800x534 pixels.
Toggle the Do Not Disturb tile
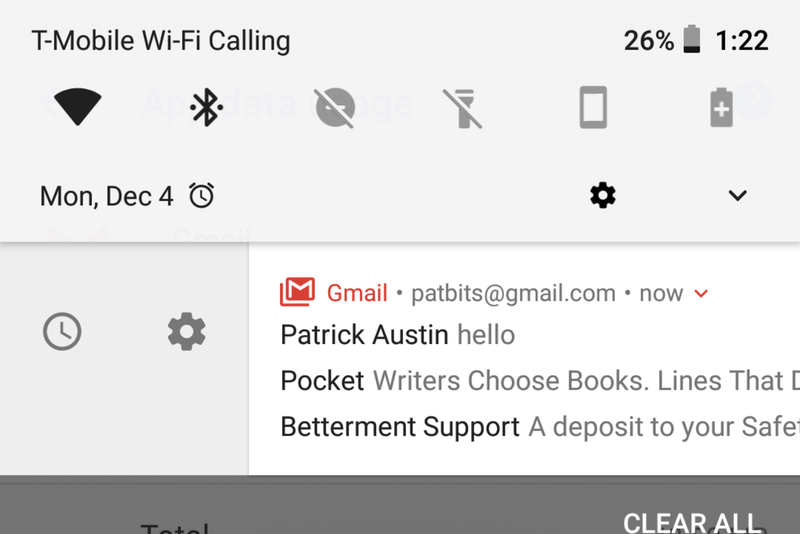(x=335, y=107)
